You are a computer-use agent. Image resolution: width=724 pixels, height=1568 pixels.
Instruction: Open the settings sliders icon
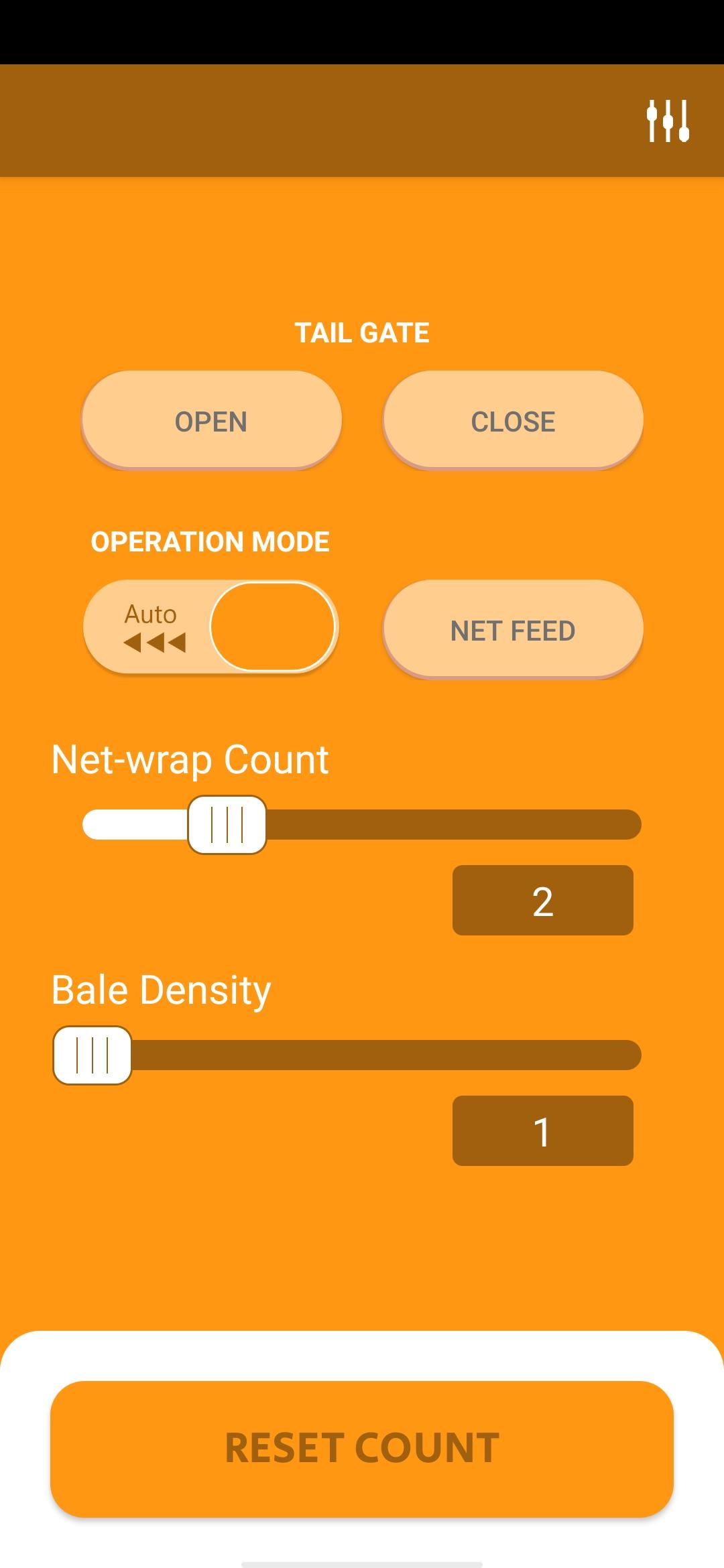coord(668,121)
